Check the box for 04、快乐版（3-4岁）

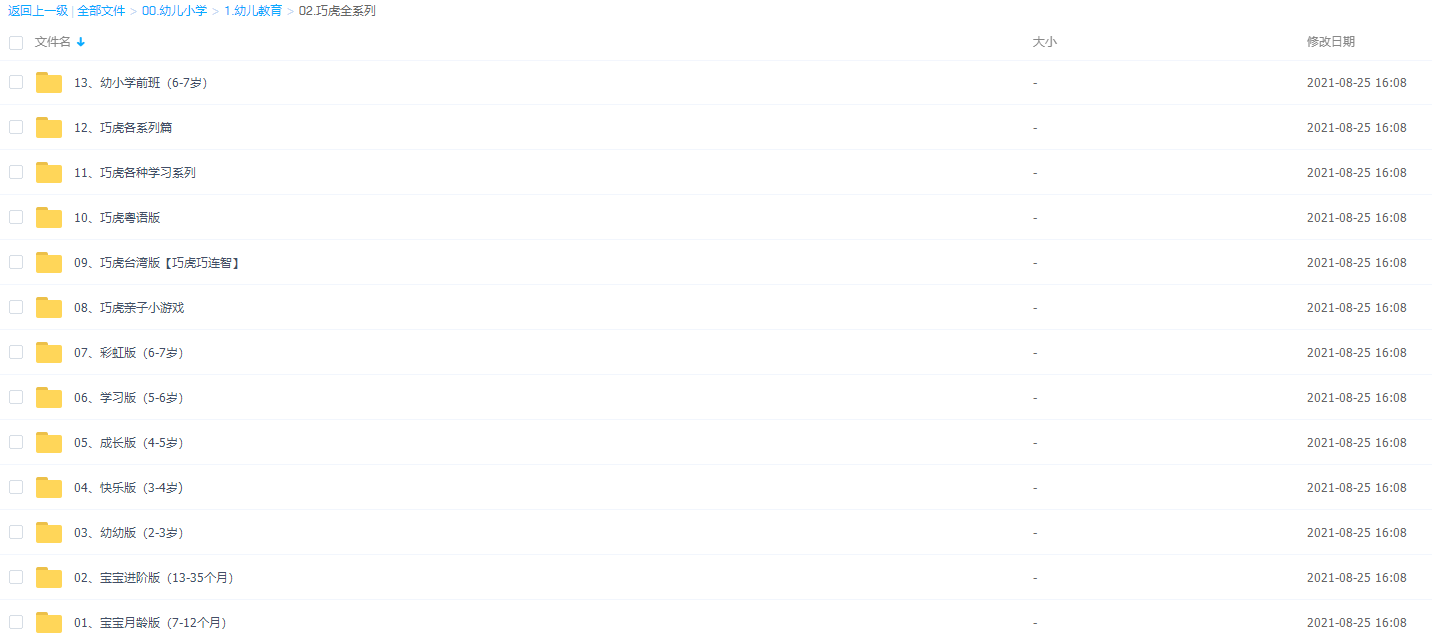coord(16,487)
